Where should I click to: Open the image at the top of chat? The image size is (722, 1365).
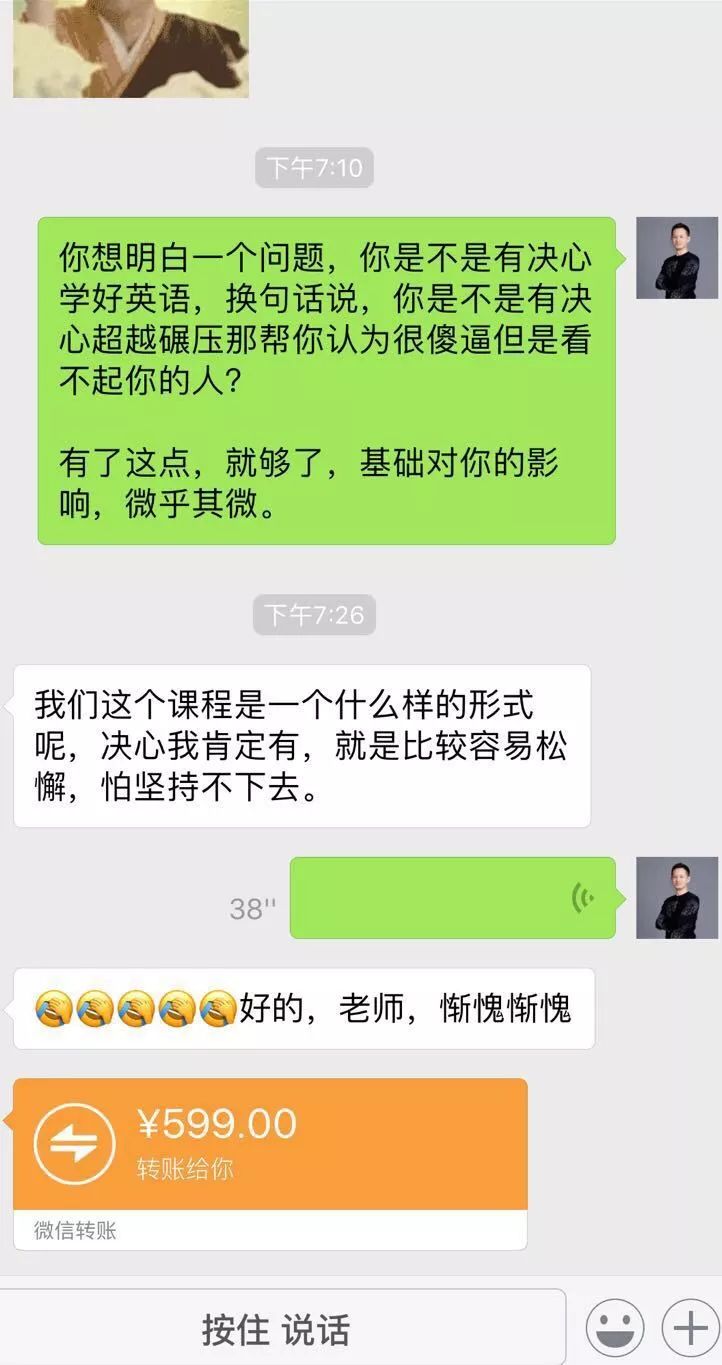click(130, 48)
